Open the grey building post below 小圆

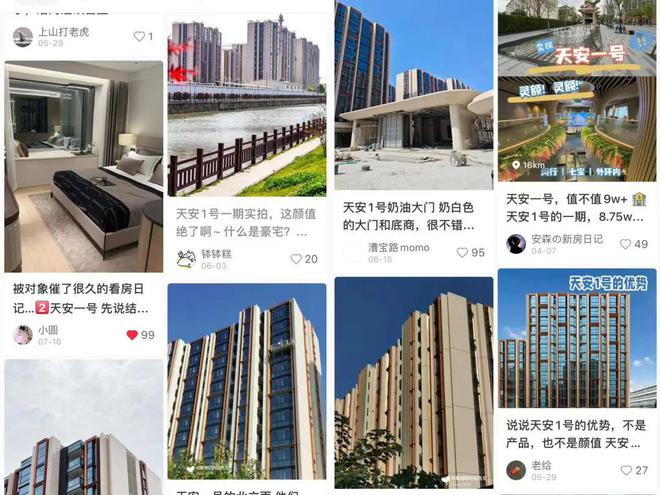click(83, 430)
